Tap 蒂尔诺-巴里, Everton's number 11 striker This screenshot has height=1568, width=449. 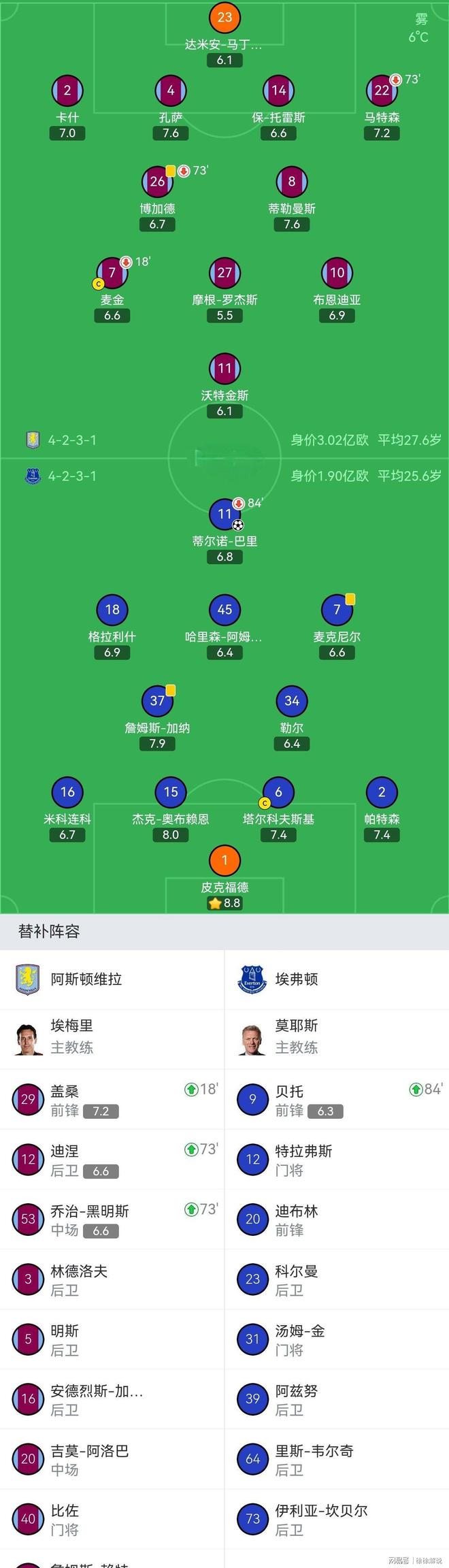click(224, 514)
